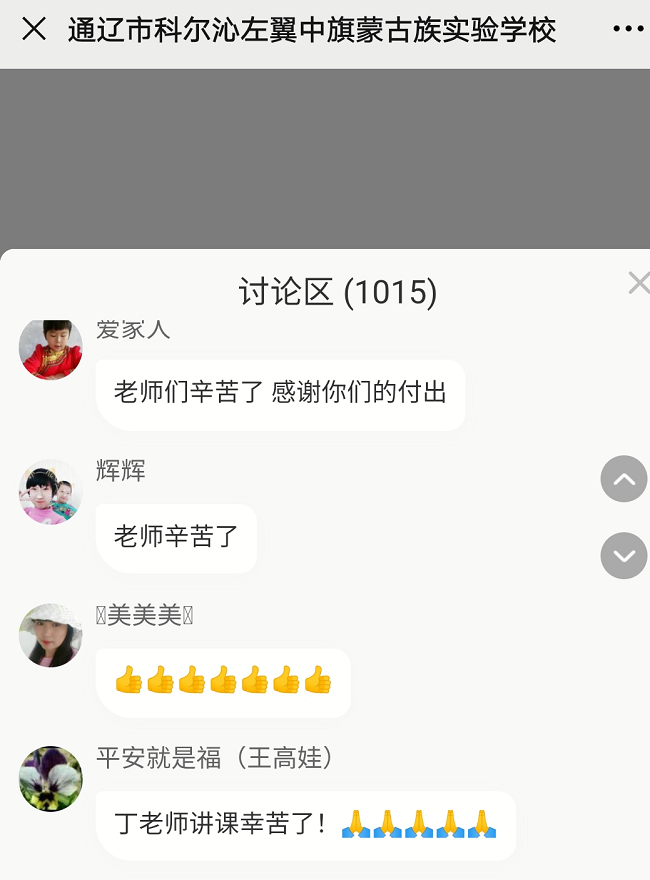Open 爱家人's profile avatar
650x880 pixels.
[51, 349]
